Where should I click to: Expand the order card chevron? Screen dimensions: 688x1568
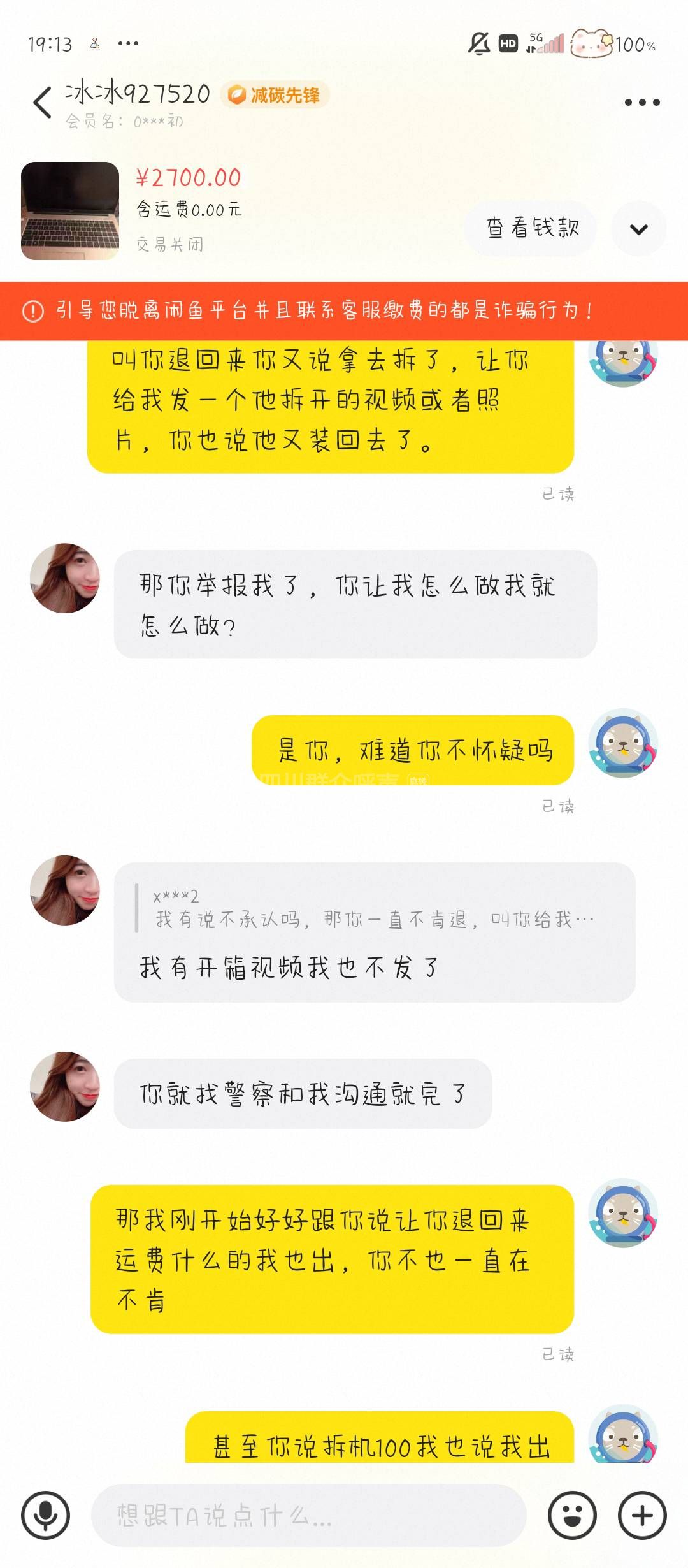pos(638,229)
